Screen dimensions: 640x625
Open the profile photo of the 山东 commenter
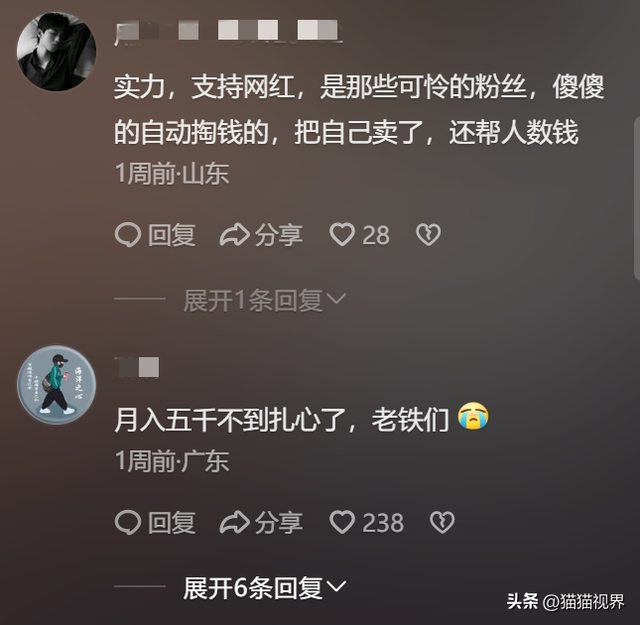(x=56, y=52)
